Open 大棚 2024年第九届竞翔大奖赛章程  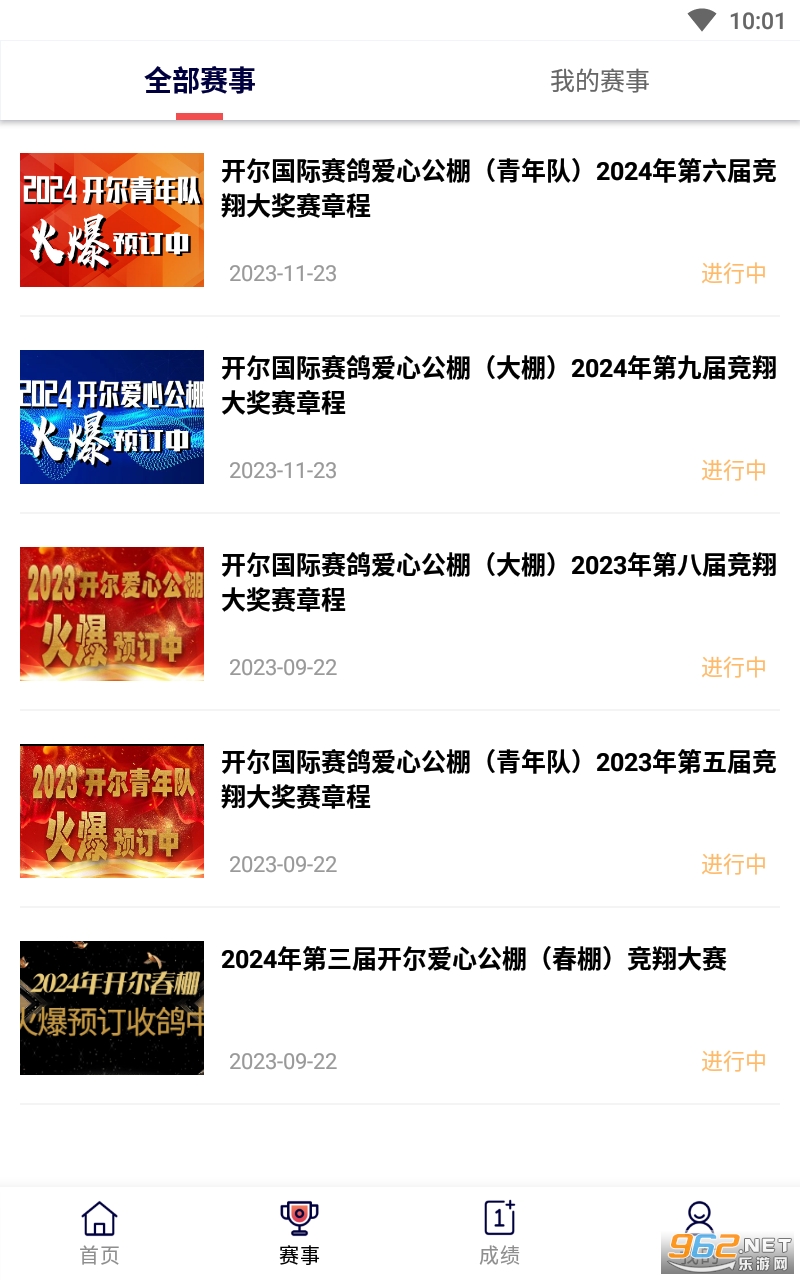click(x=498, y=385)
